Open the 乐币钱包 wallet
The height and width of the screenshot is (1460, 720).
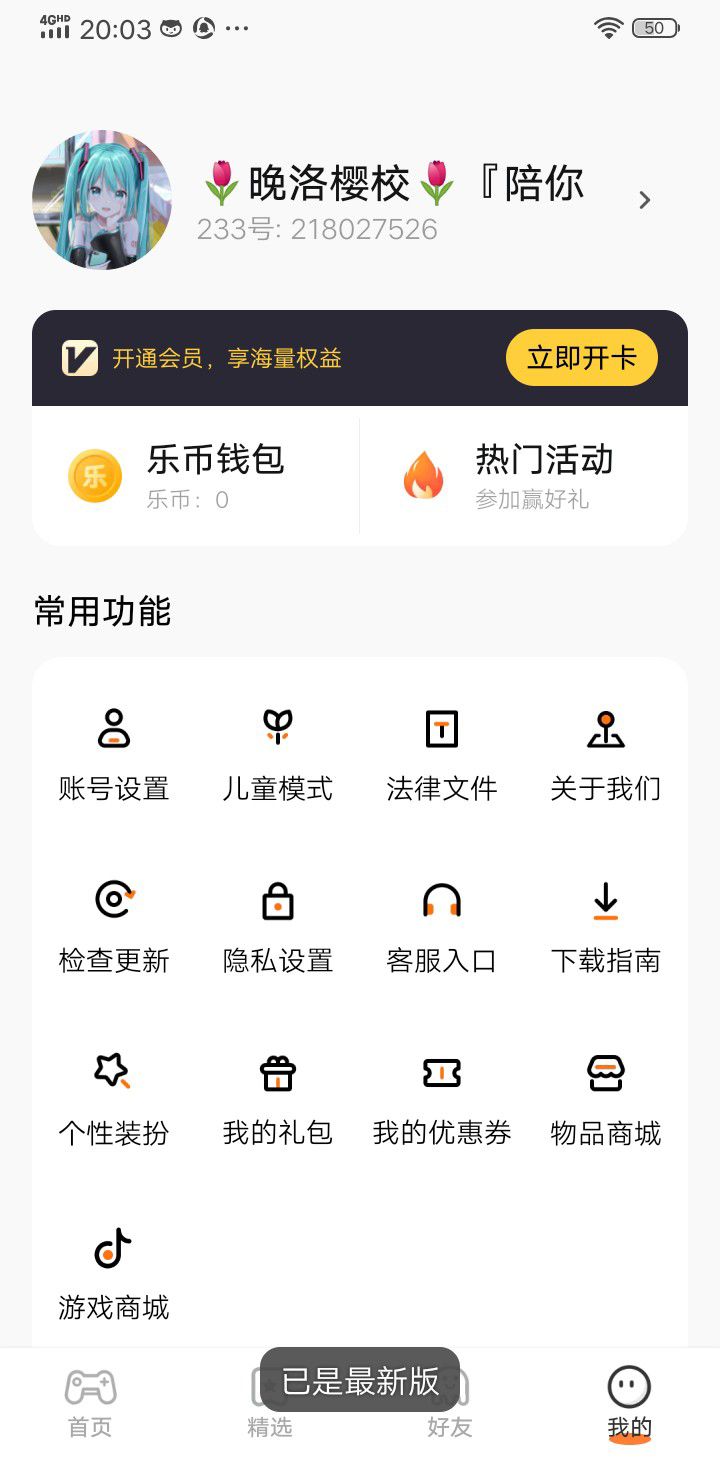pos(196,476)
